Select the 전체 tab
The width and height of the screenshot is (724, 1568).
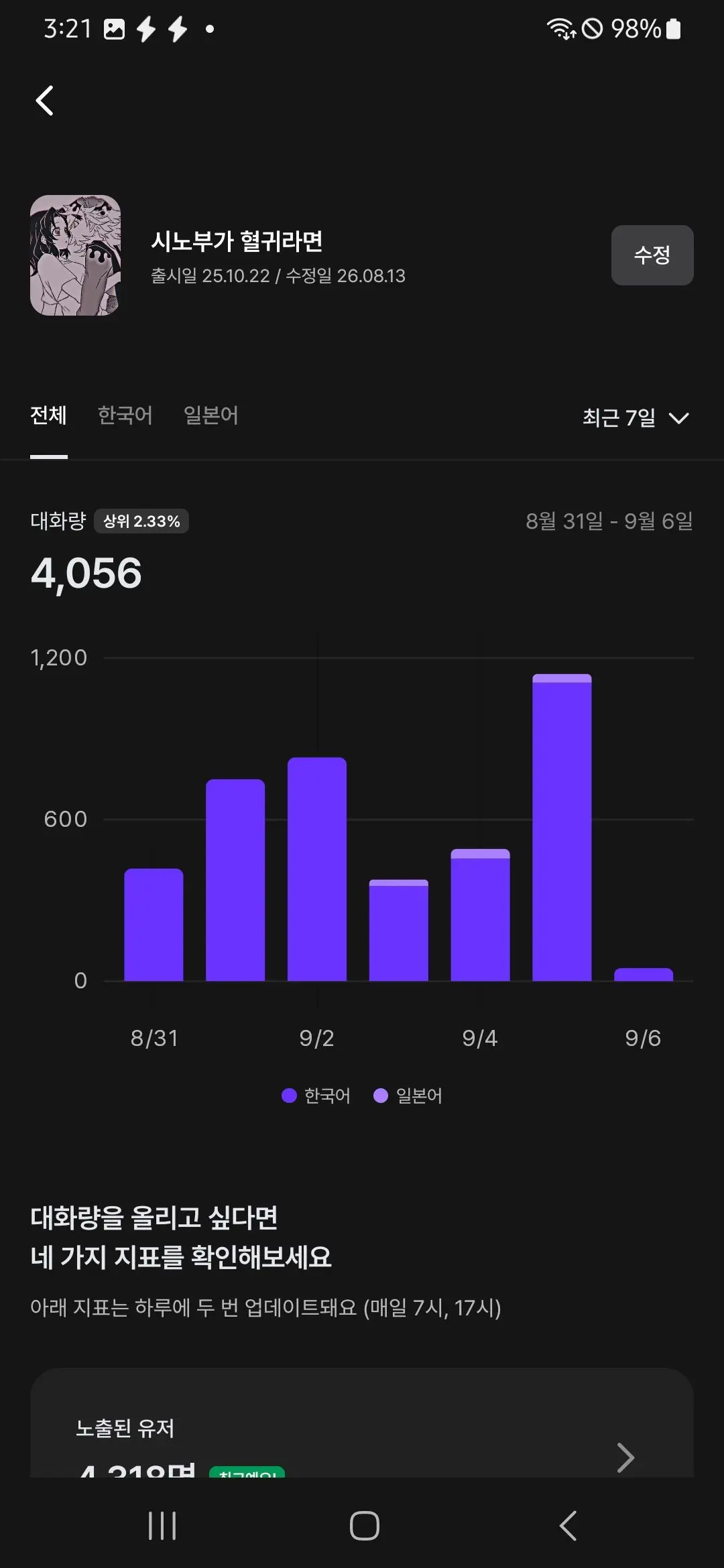(48, 415)
